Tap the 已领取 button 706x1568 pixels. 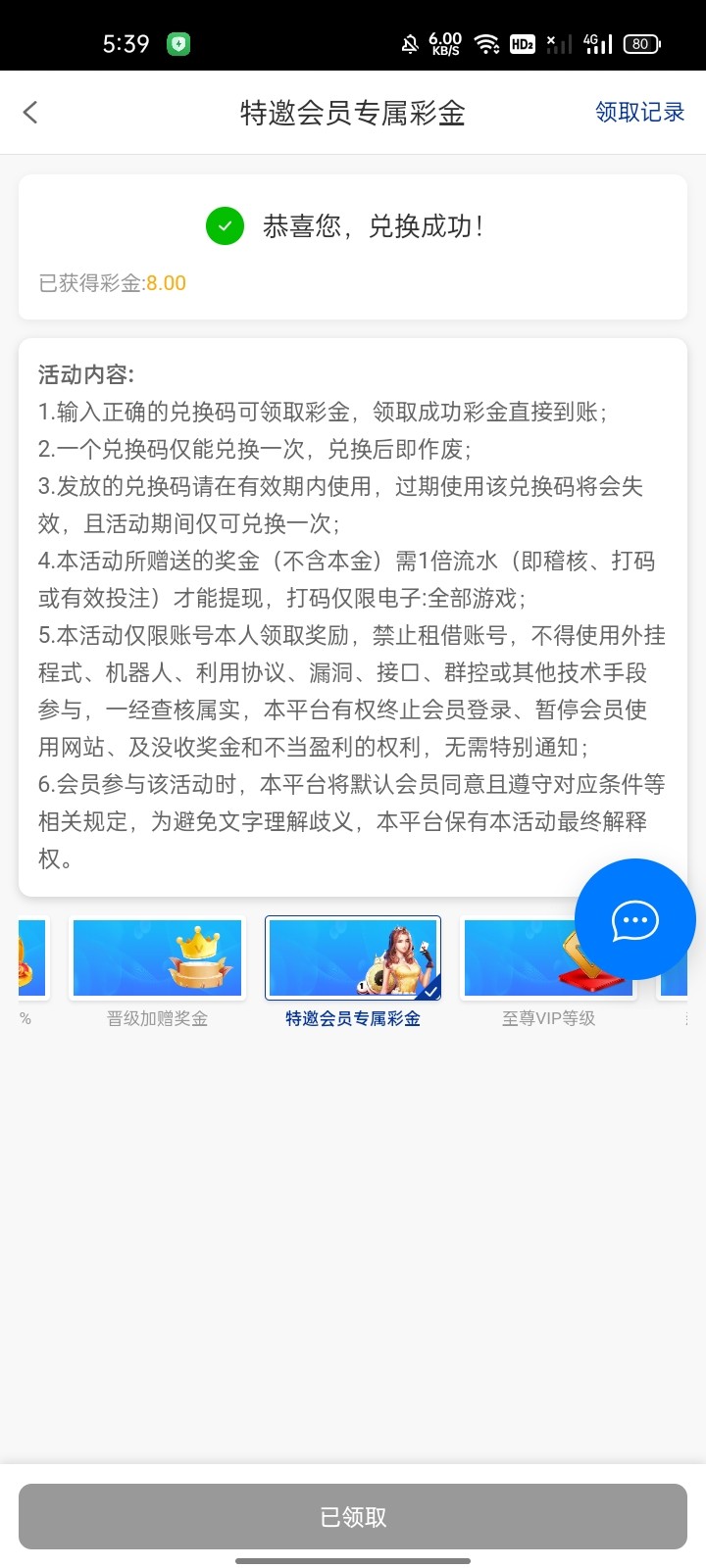click(x=353, y=1517)
